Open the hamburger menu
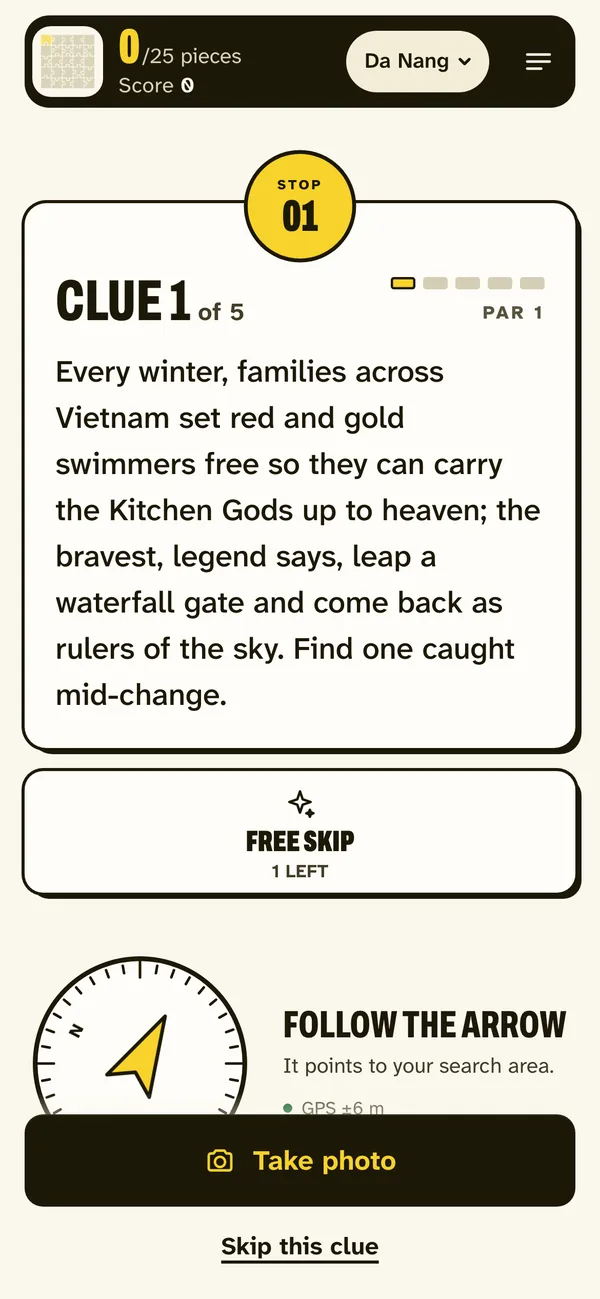 pos(538,62)
